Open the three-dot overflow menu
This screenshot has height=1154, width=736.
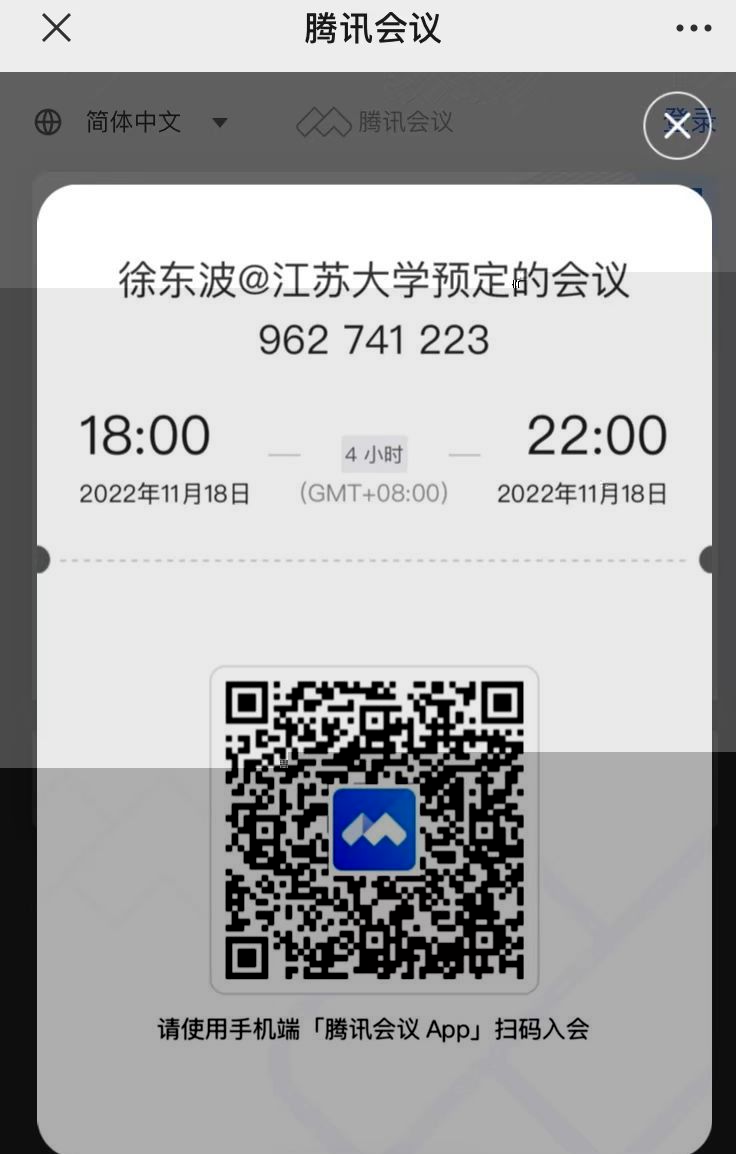click(x=693, y=28)
